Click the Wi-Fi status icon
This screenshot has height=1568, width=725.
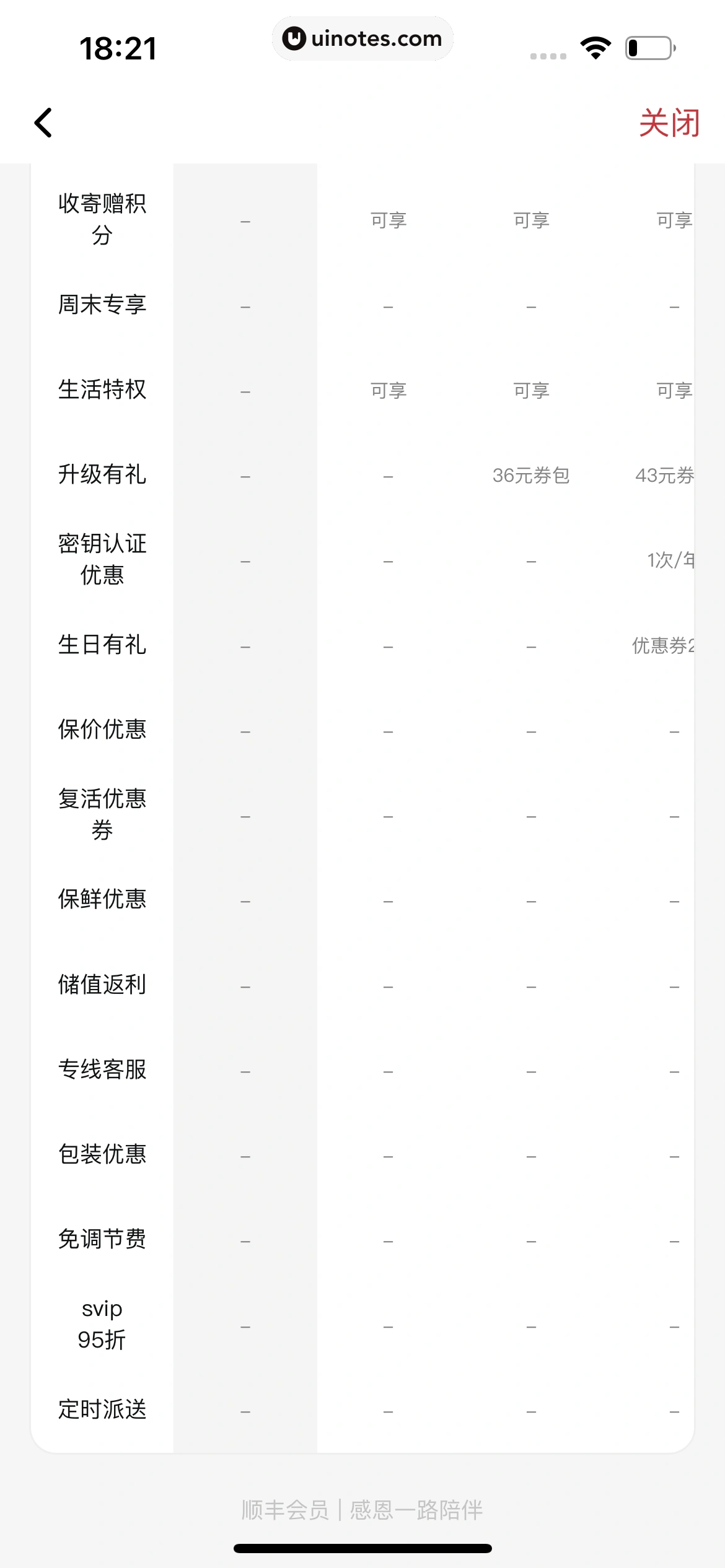[x=594, y=48]
